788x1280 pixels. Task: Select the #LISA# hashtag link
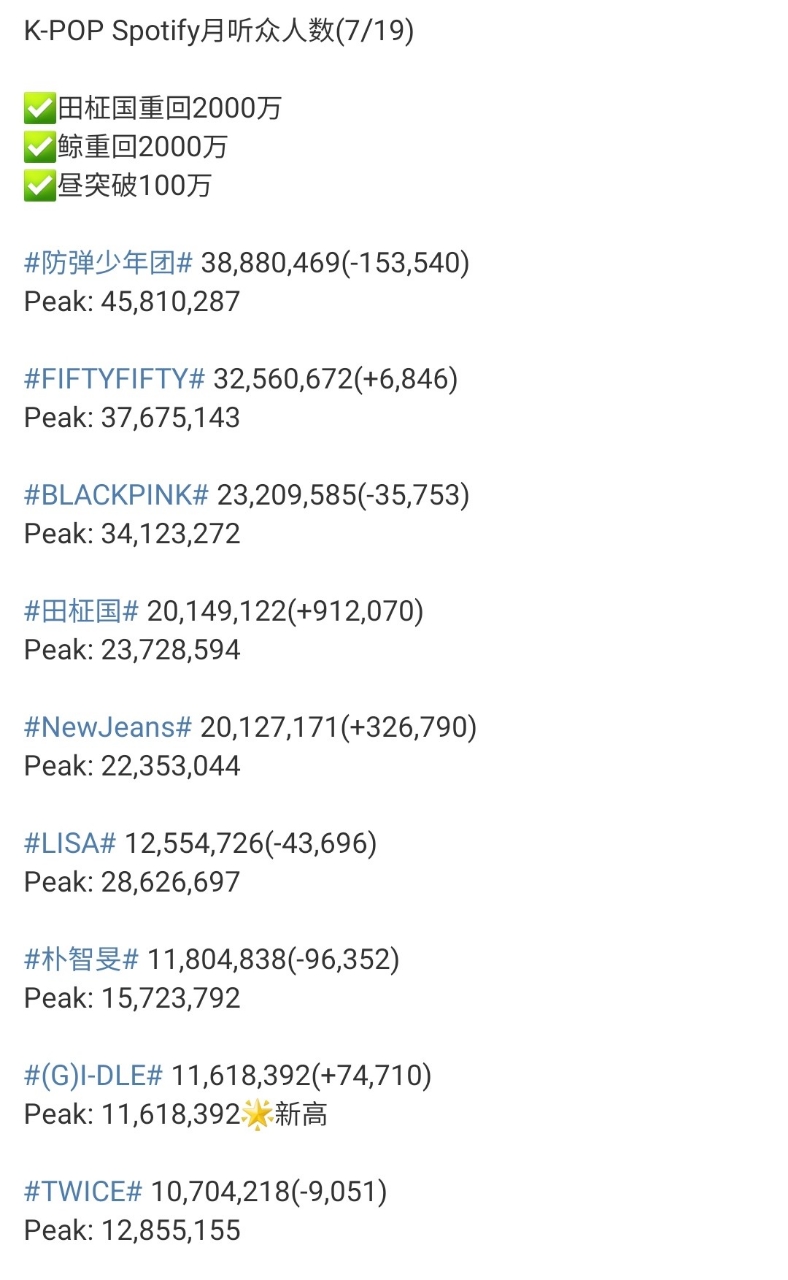click(70, 844)
